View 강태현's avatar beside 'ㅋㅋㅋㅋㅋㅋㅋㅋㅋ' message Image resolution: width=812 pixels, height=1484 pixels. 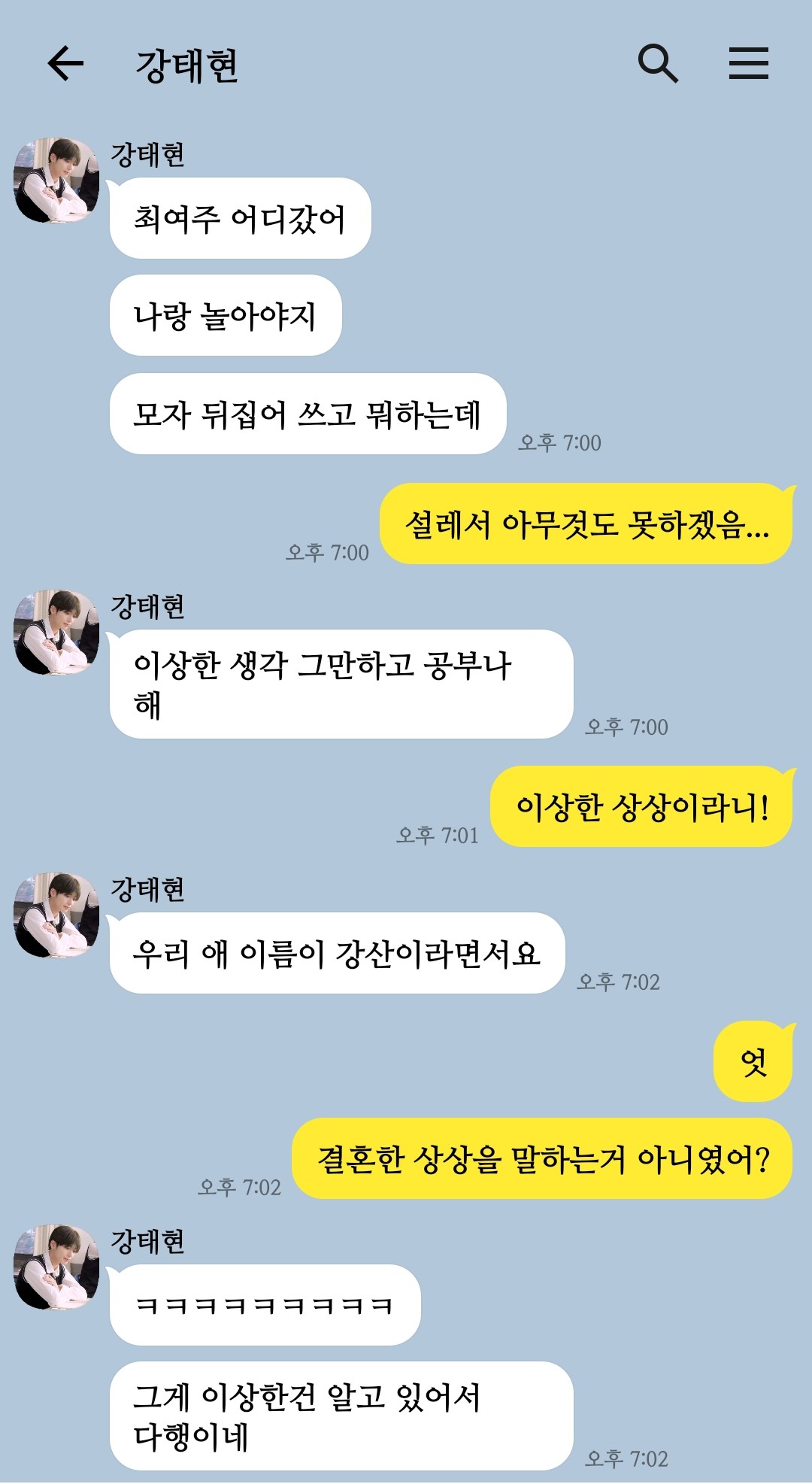(56, 1267)
